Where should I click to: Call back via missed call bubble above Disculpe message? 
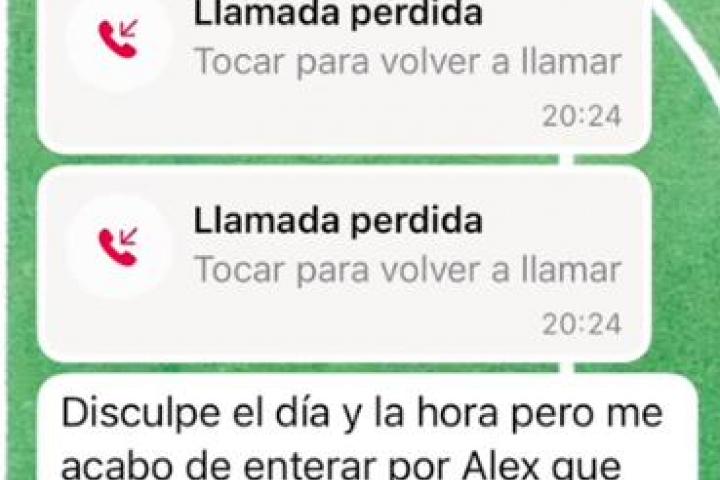tap(343, 263)
